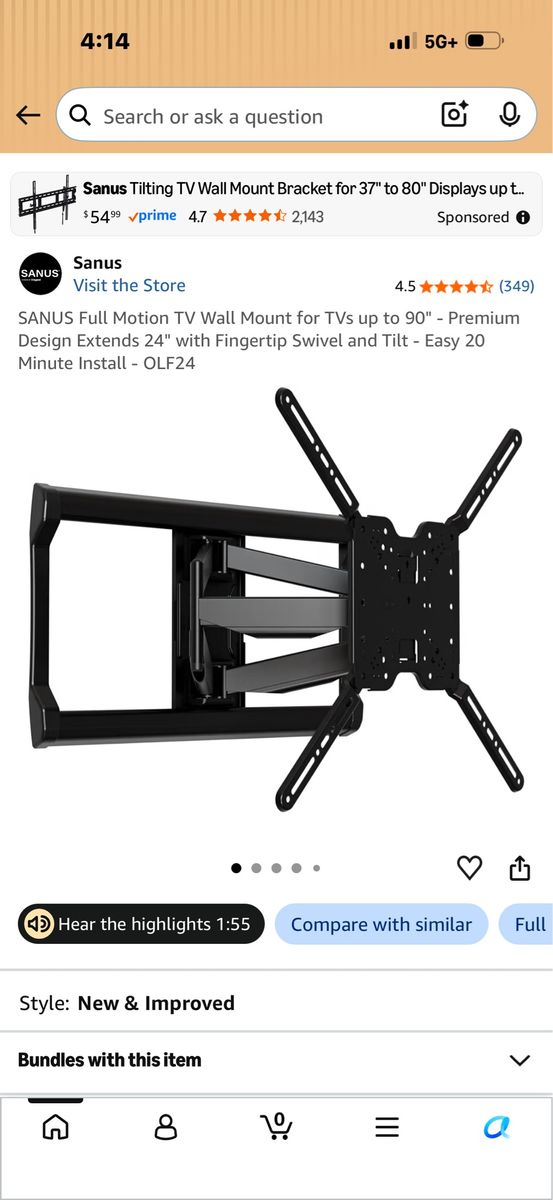Open the account profile tab

tap(166, 1127)
